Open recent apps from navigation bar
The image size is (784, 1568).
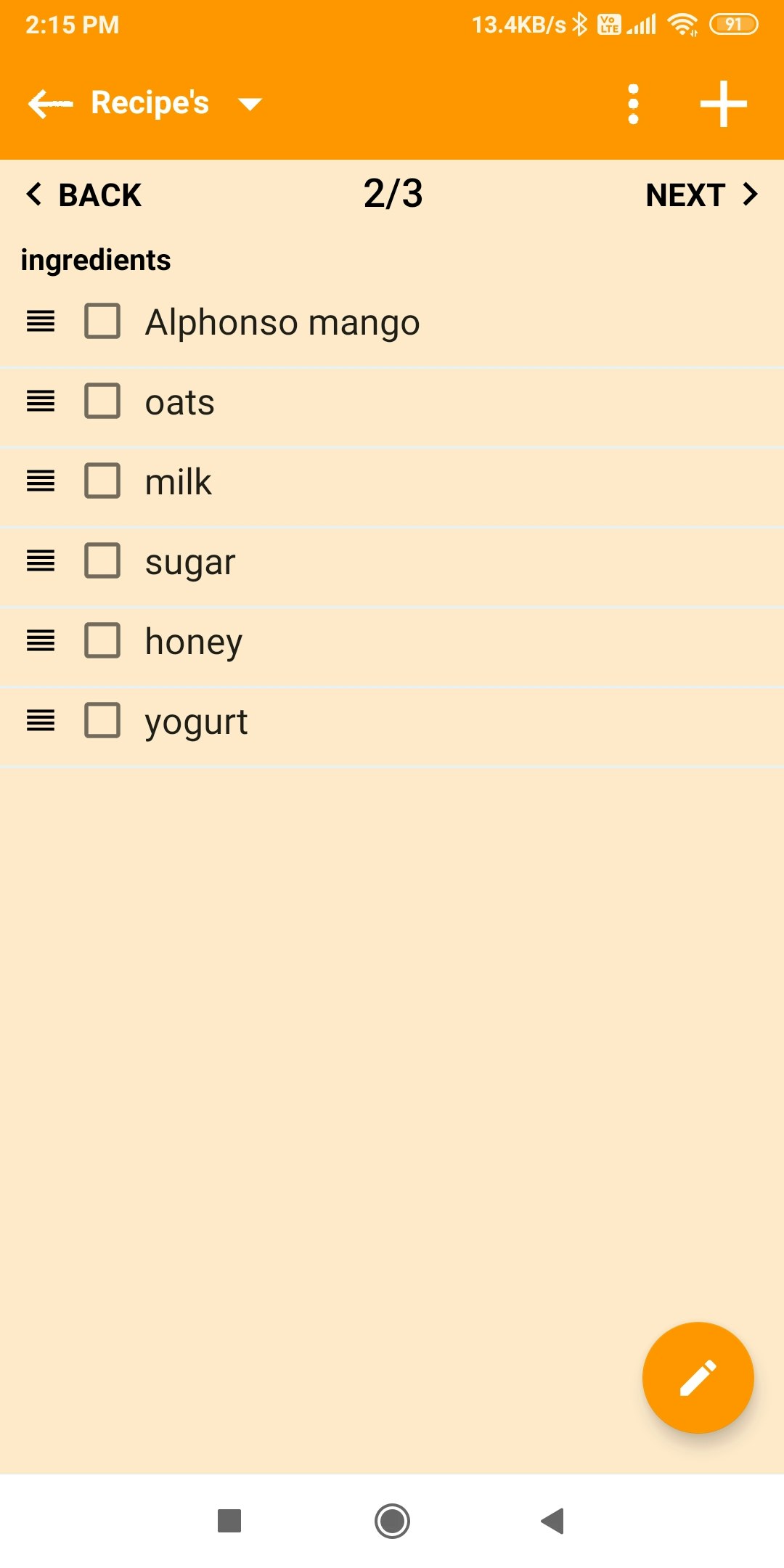pos(229,1521)
